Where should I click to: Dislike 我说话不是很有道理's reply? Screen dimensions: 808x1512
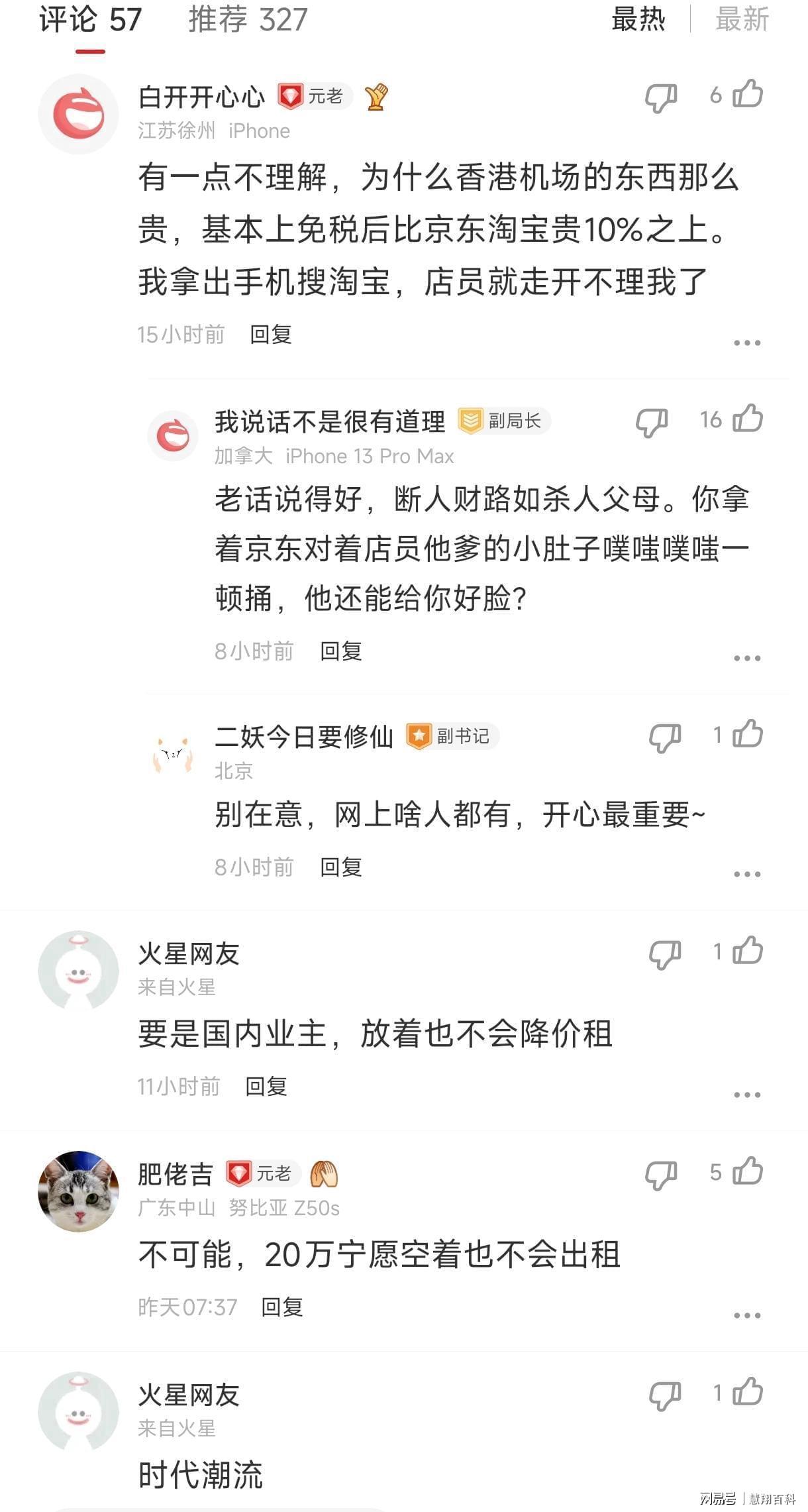pos(652,422)
